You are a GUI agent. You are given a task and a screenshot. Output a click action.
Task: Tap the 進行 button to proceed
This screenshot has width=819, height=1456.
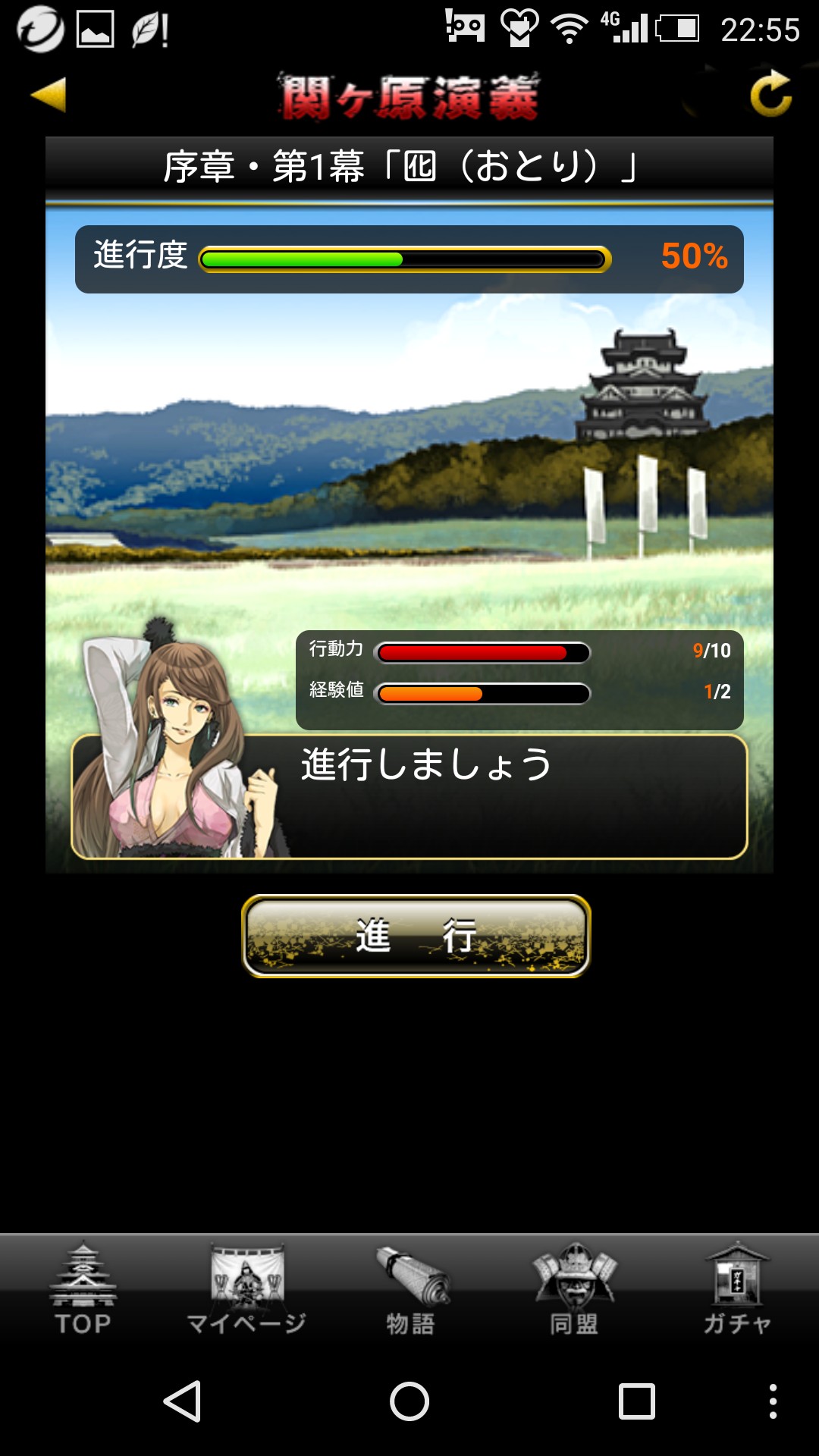tap(416, 936)
